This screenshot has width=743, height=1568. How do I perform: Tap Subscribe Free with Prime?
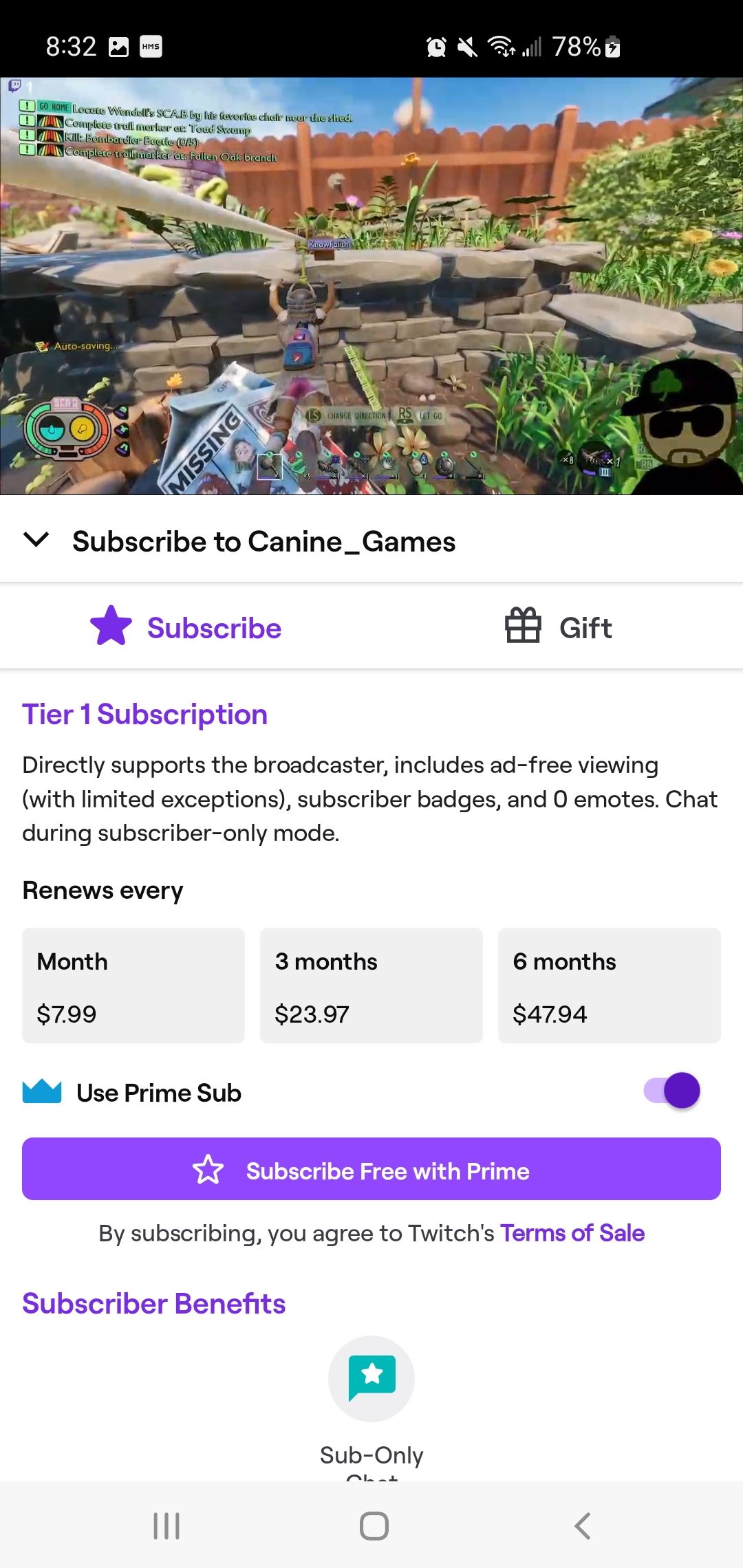pos(371,1169)
